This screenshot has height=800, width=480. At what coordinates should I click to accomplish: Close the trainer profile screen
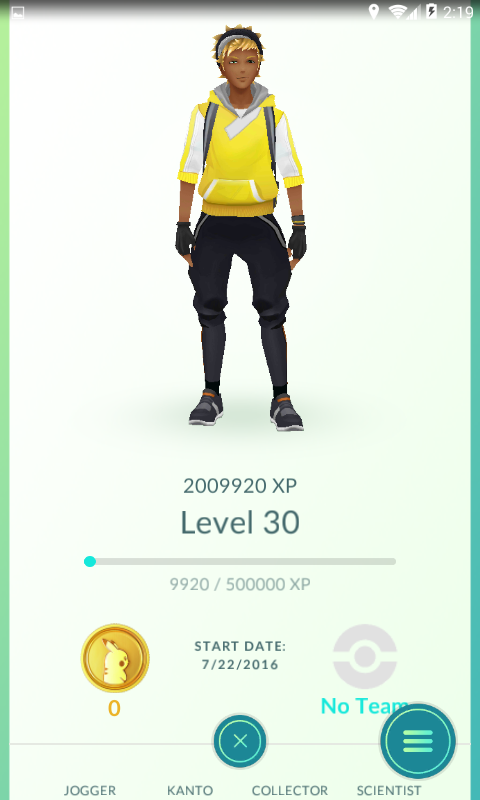(x=240, y=741)
